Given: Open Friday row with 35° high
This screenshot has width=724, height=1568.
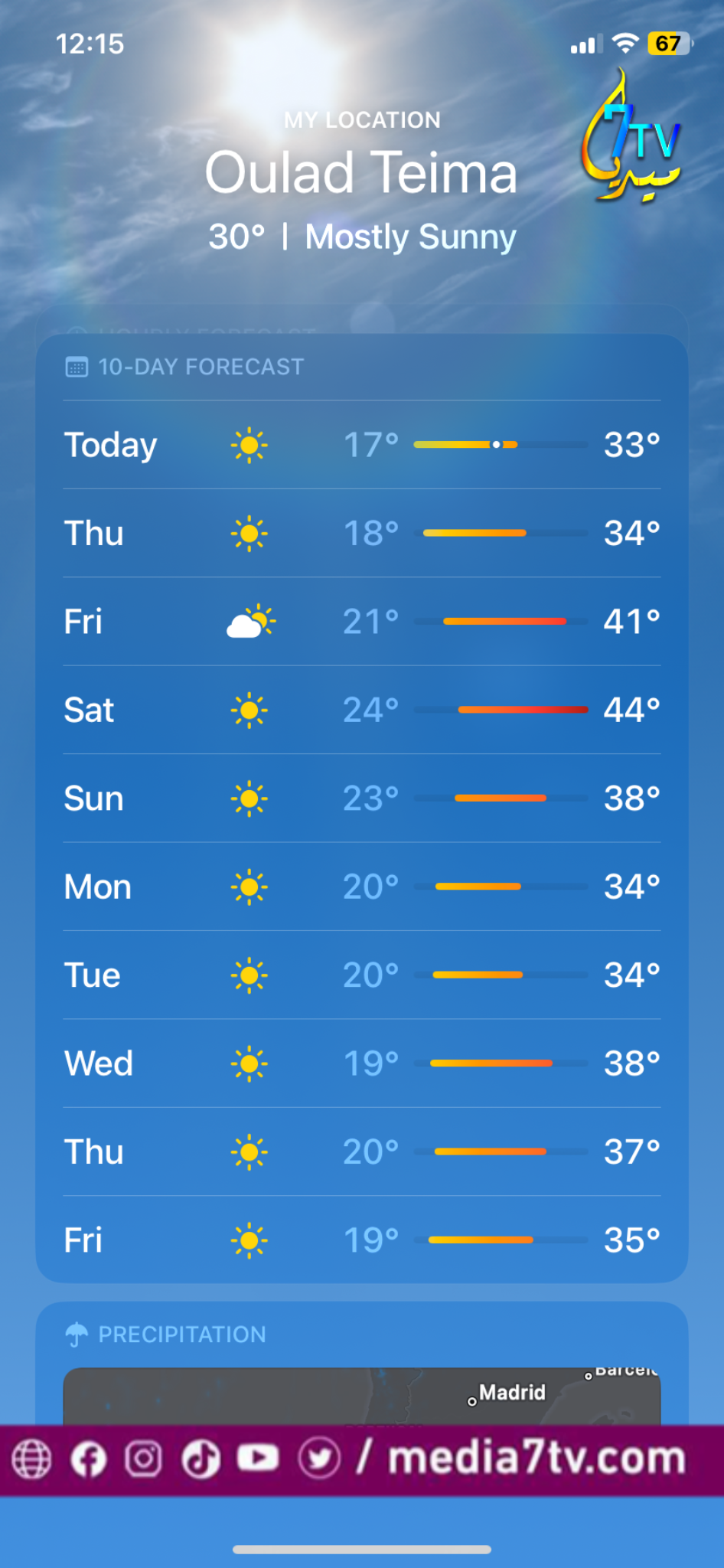Looking at the screenshot, I should pyautogui.click(x=361, y=1240).
